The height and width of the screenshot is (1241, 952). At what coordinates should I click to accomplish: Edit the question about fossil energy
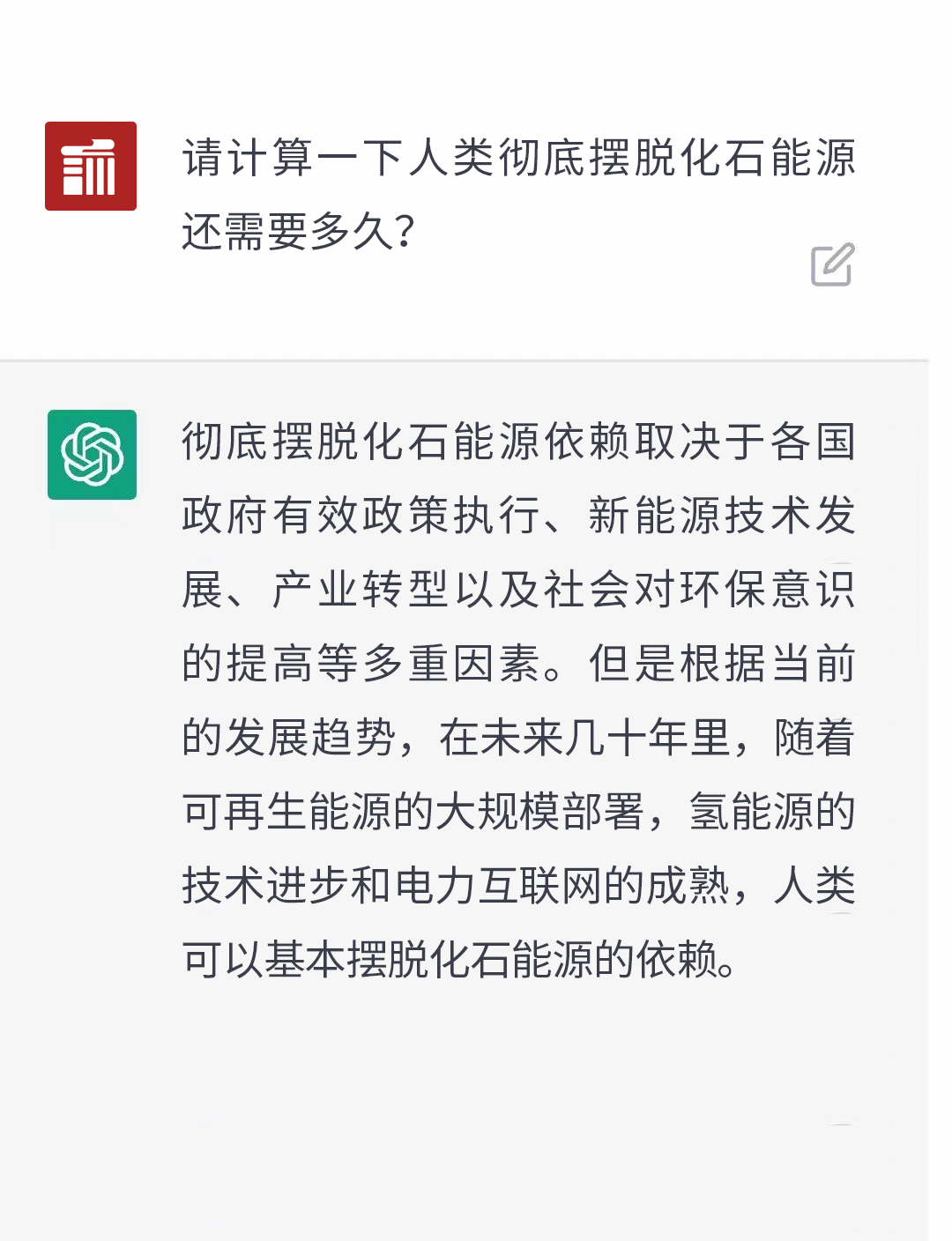pos(832,264)
